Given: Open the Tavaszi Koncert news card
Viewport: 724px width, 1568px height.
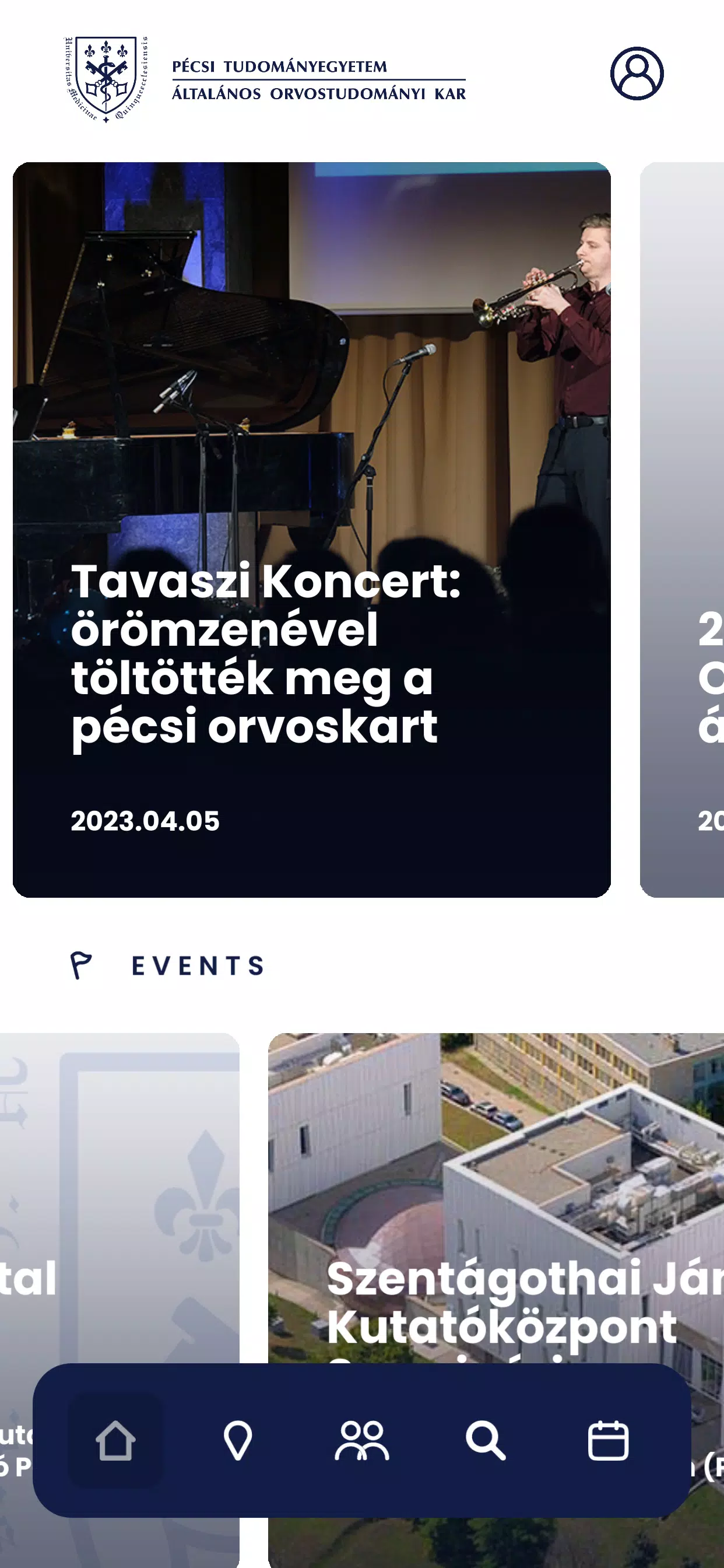Looking at the screenshot, I should [311, 530].
